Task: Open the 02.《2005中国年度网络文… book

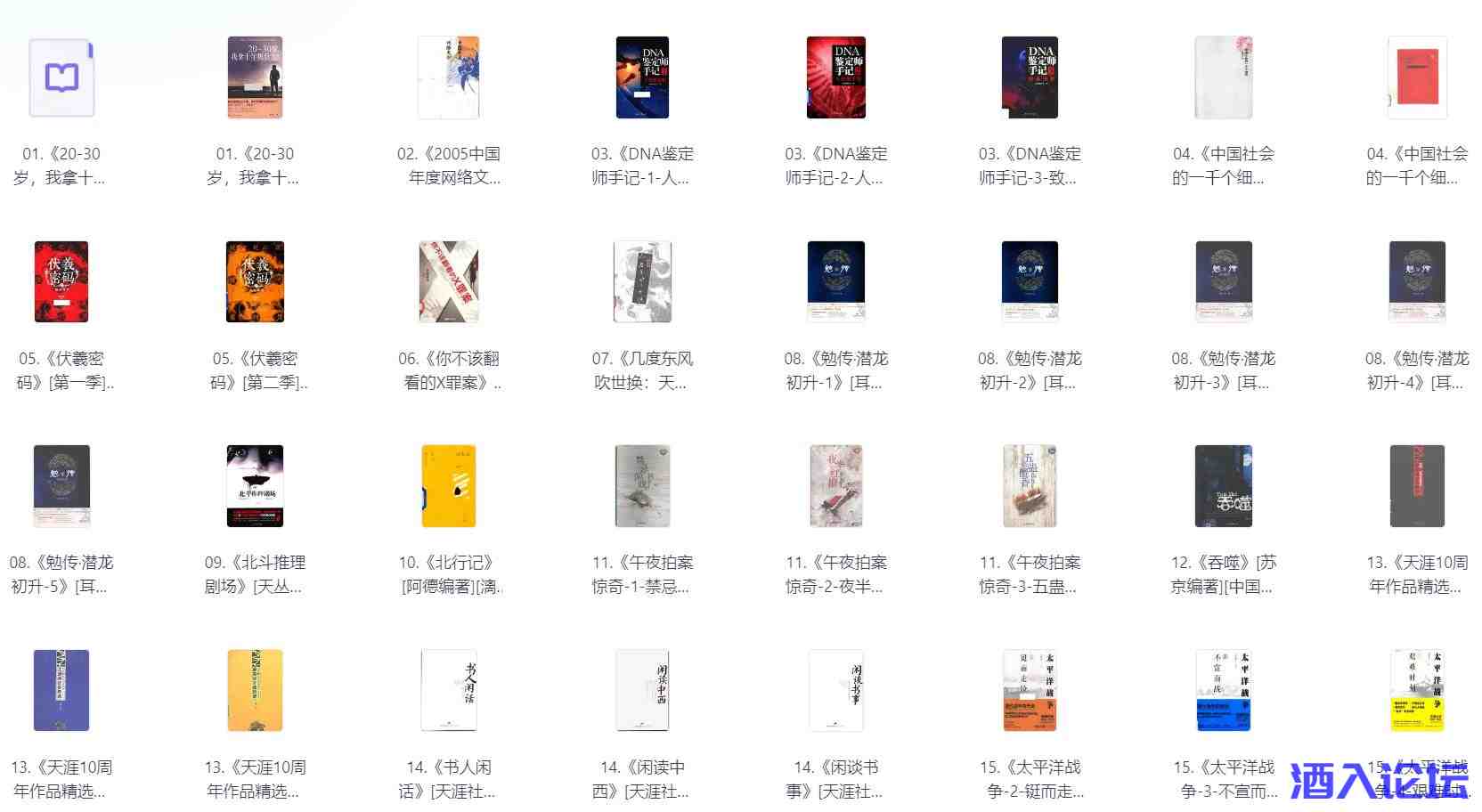Action: coord(449,78)
